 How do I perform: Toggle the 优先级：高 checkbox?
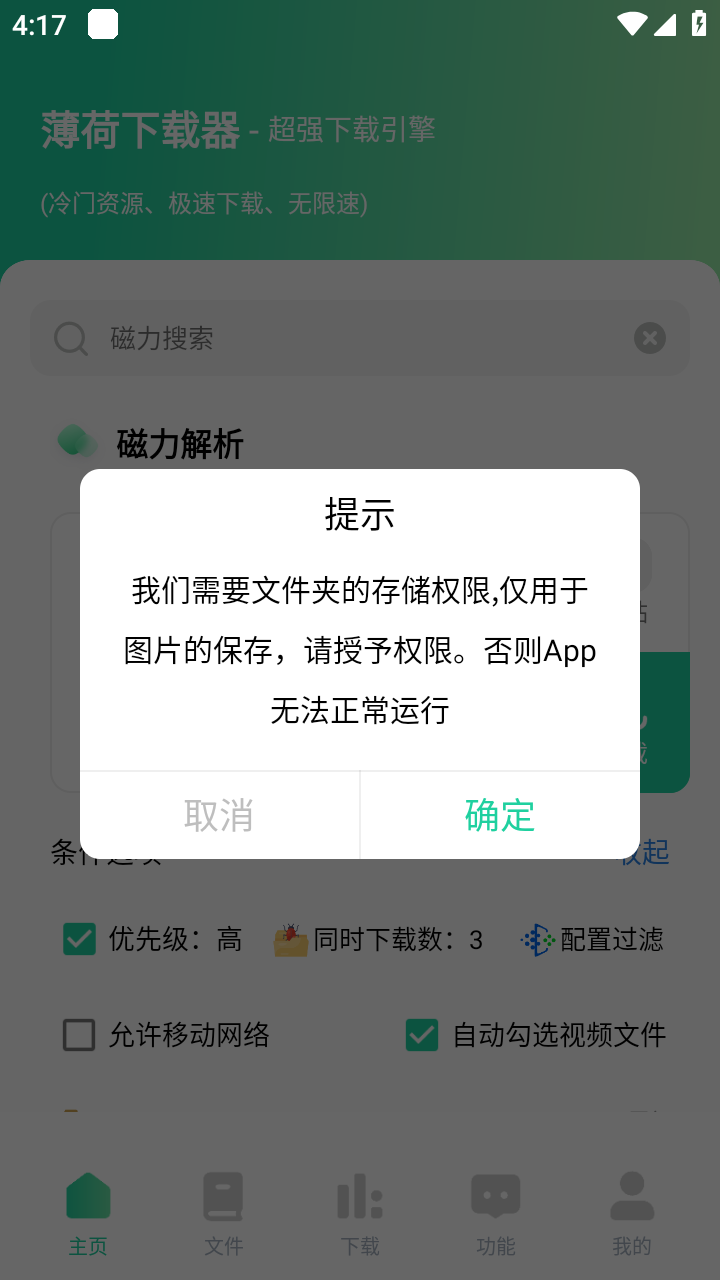click(79, 939)
